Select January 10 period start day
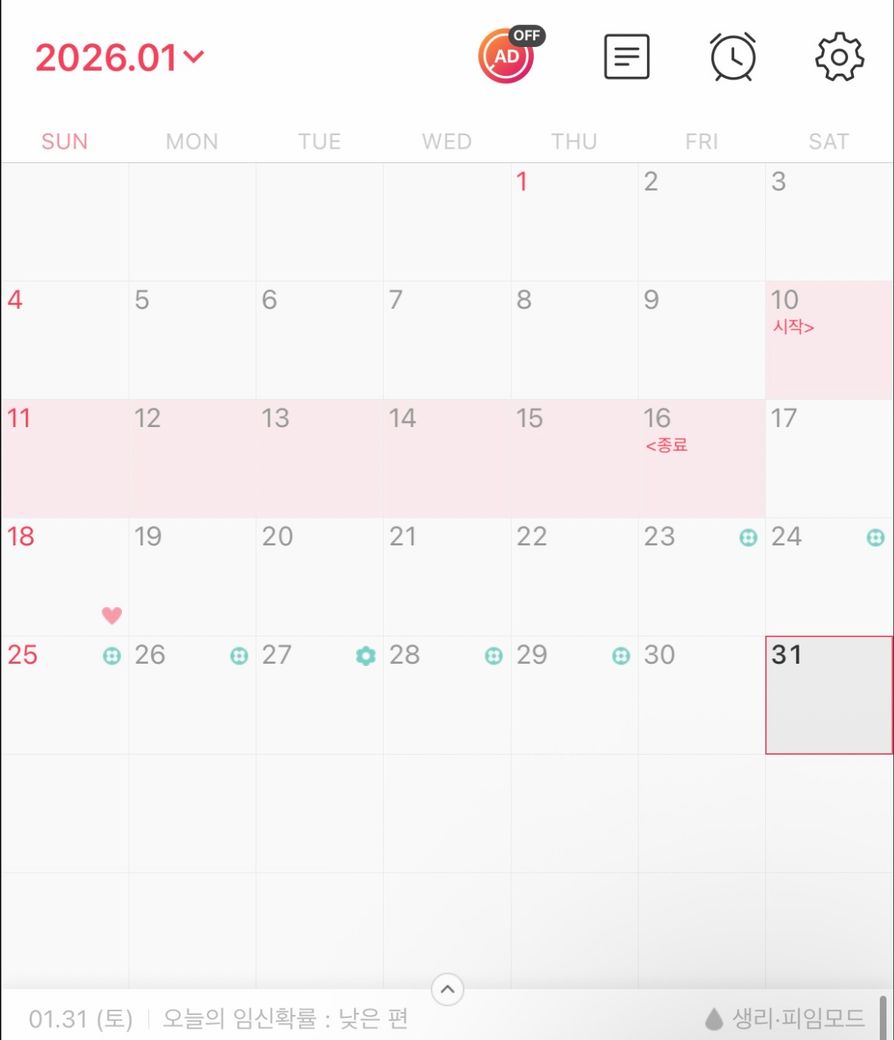 click(829, 340)
